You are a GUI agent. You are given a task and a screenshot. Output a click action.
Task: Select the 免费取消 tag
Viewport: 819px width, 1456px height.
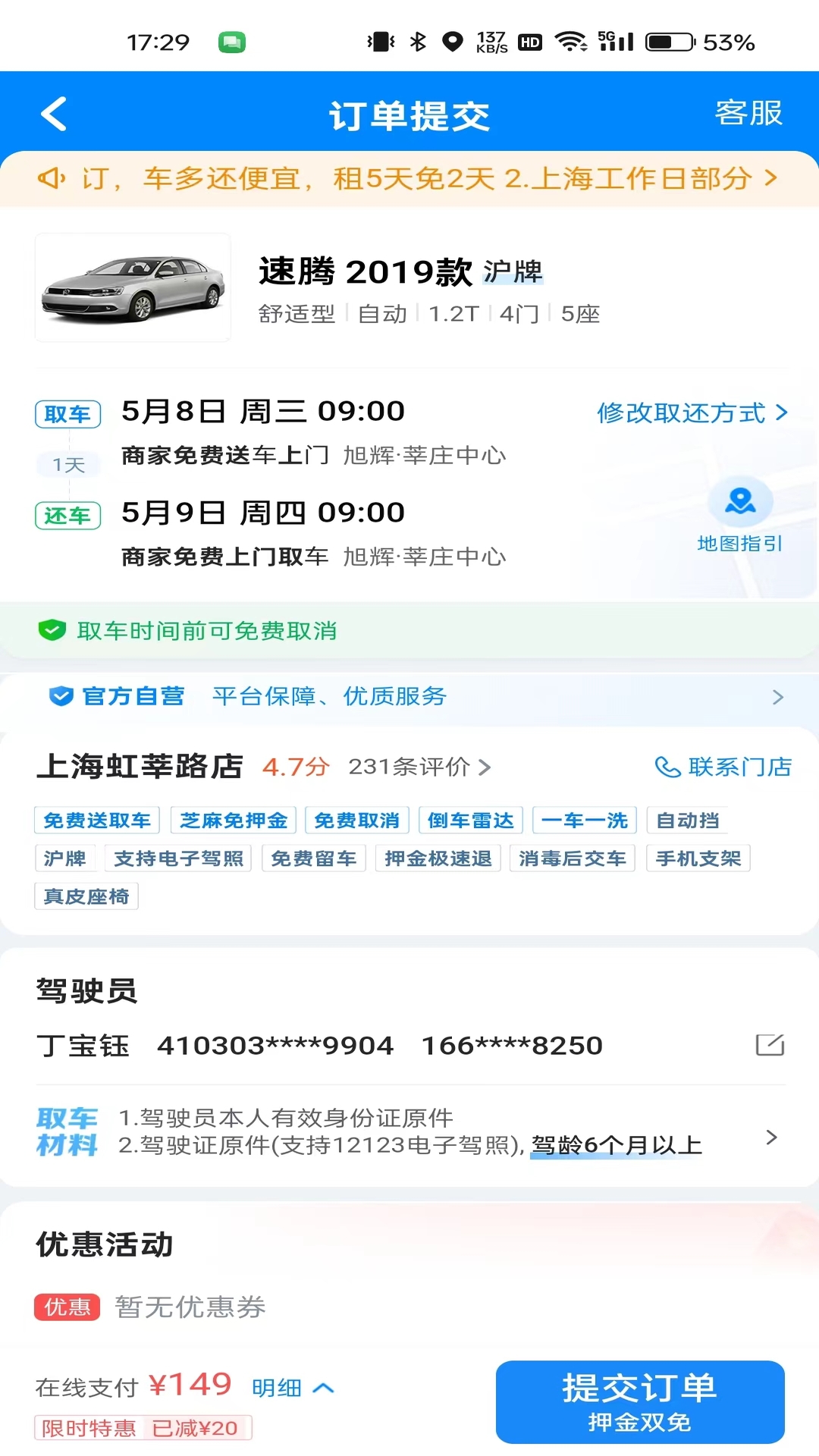355,820
